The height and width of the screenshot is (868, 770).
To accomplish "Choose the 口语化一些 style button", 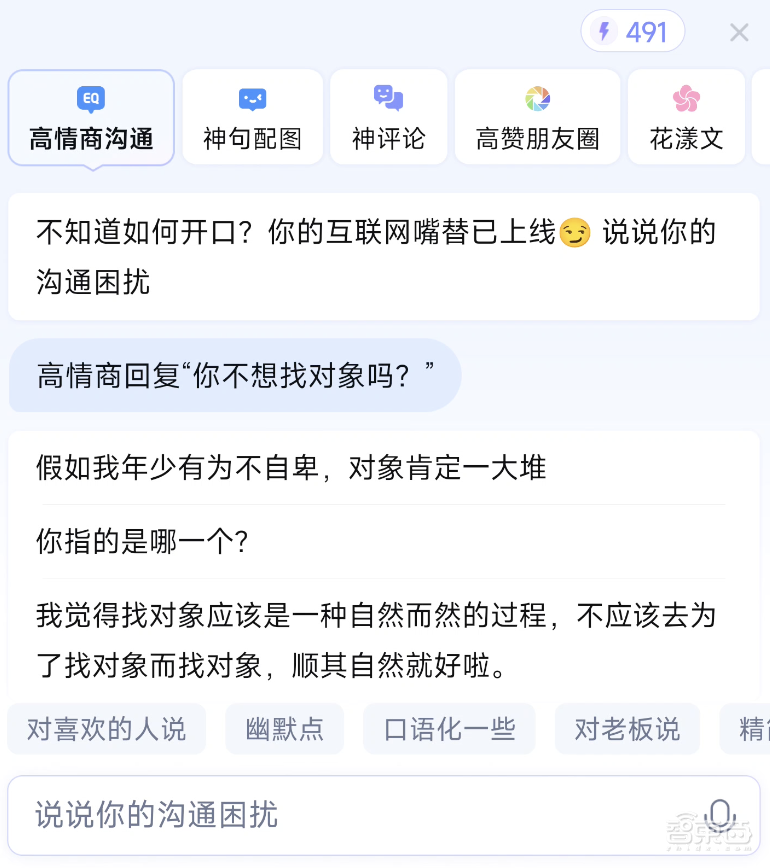I will pos(449,728).
